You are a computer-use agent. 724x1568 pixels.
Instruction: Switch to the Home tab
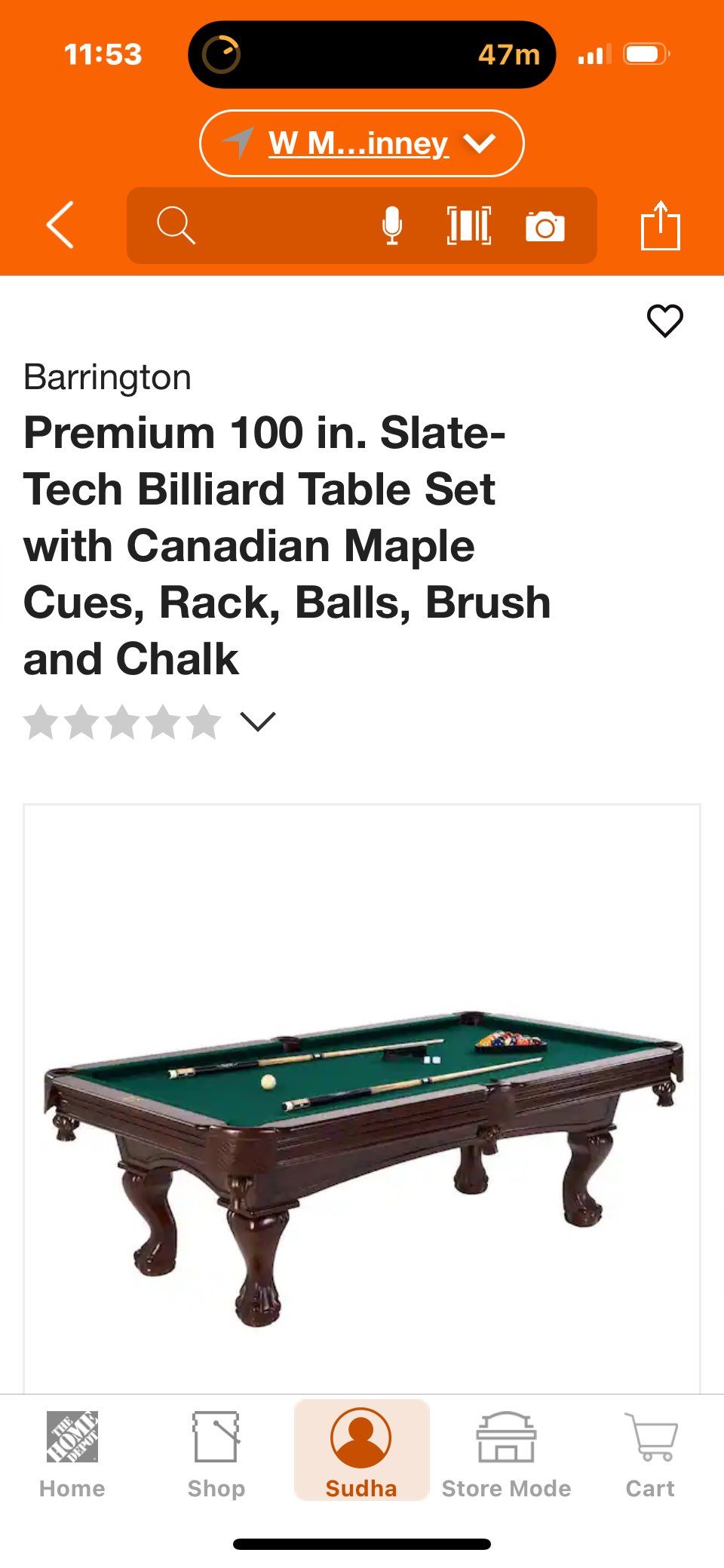pos(72,1453)
